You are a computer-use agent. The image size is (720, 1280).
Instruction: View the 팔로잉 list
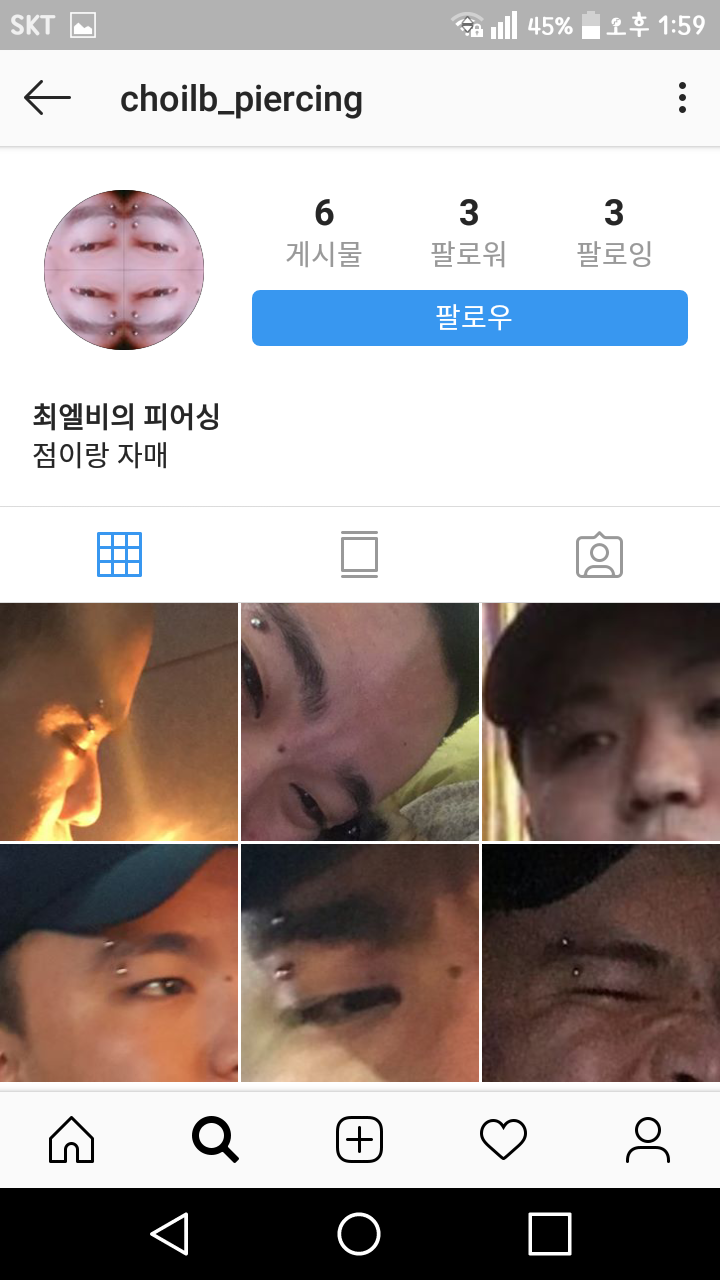pos(614,232)
